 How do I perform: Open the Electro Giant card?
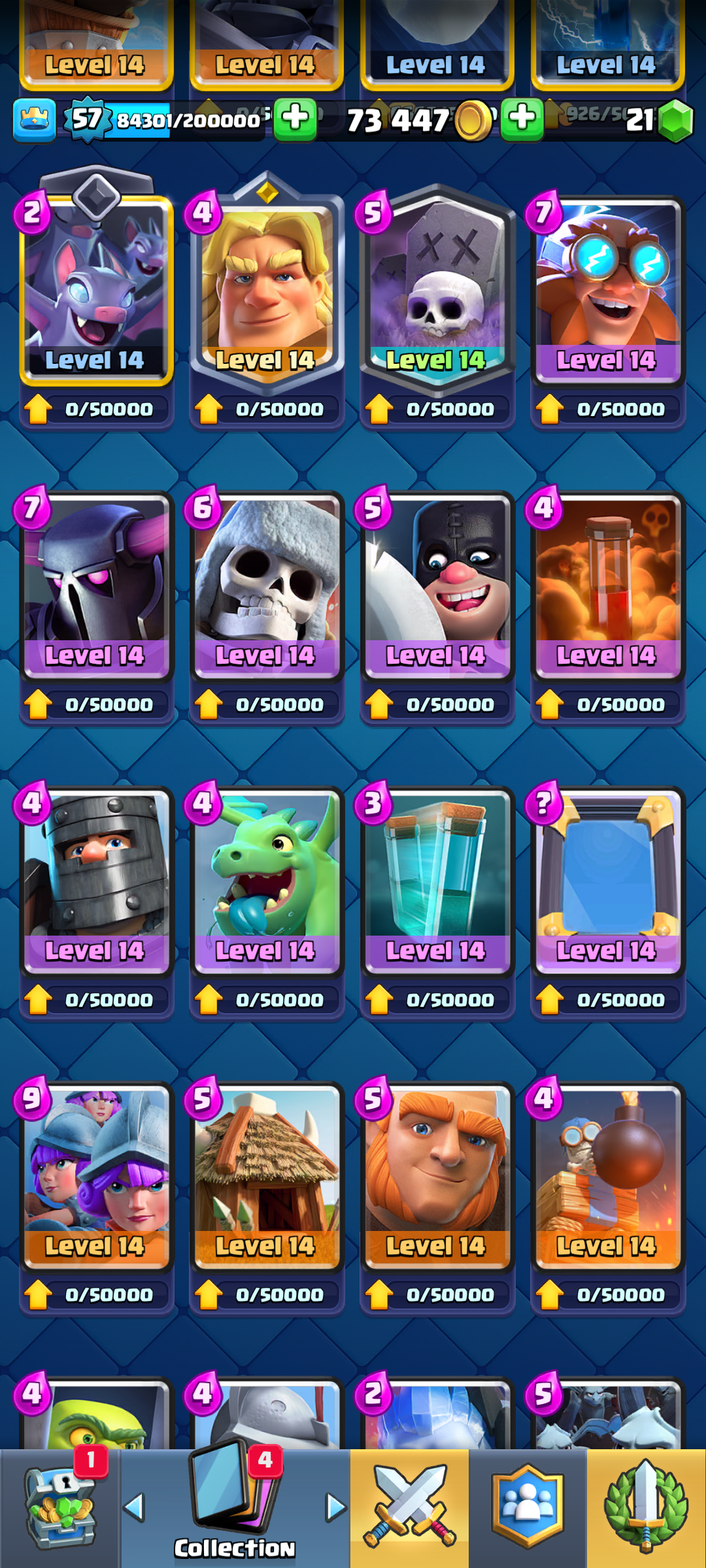point(607,288)
